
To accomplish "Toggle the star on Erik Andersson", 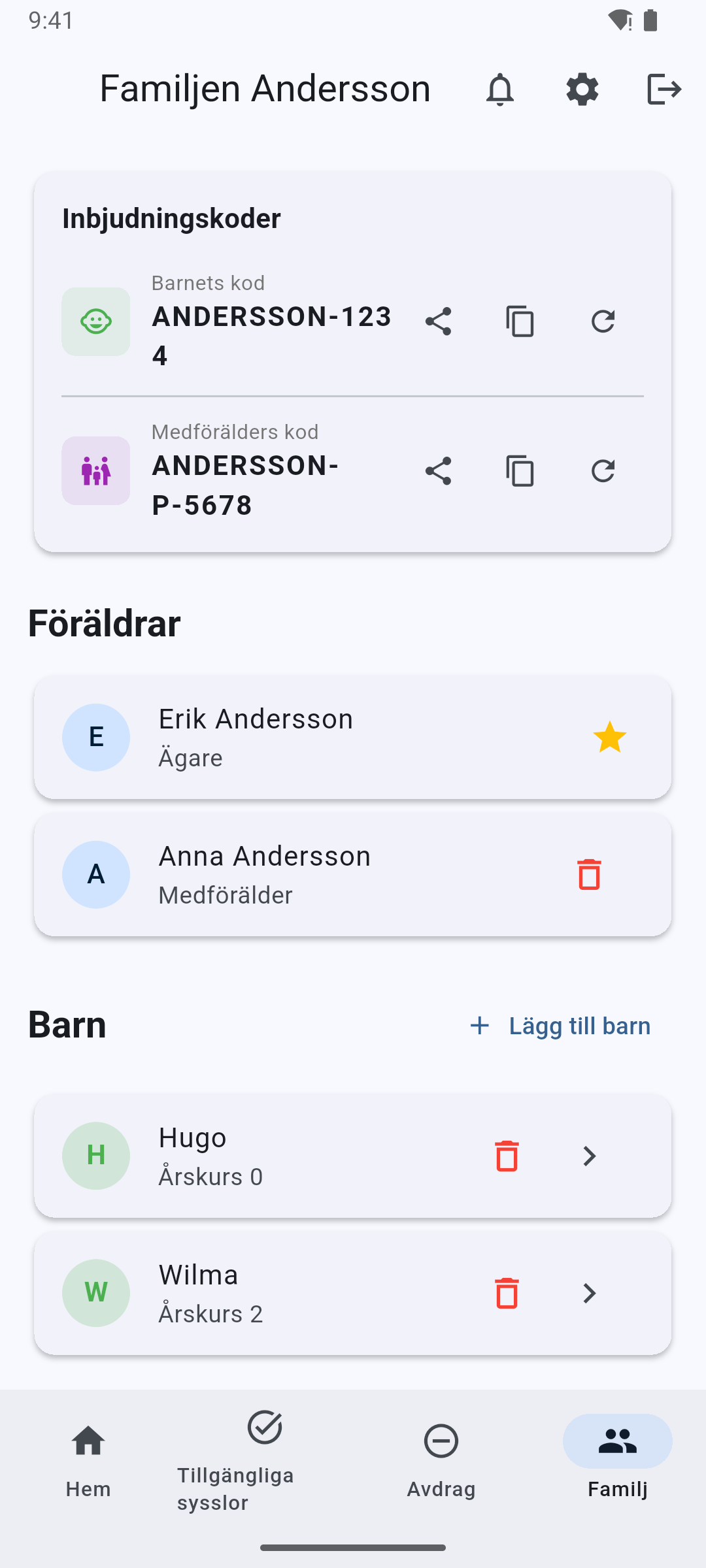I will point(610,737).
